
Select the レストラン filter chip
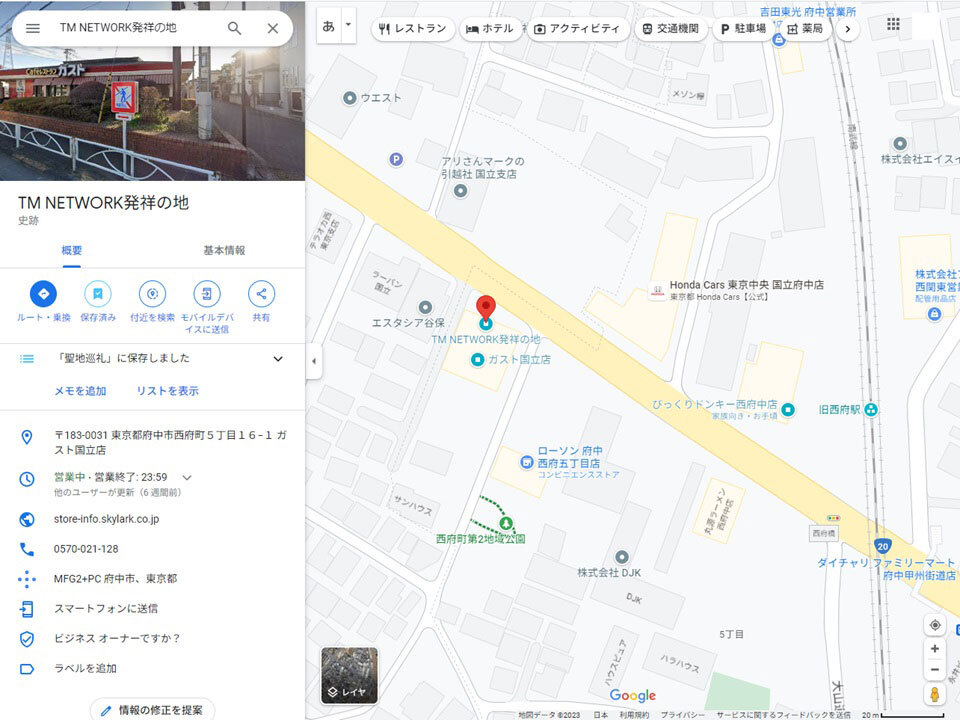pos(411,29)
